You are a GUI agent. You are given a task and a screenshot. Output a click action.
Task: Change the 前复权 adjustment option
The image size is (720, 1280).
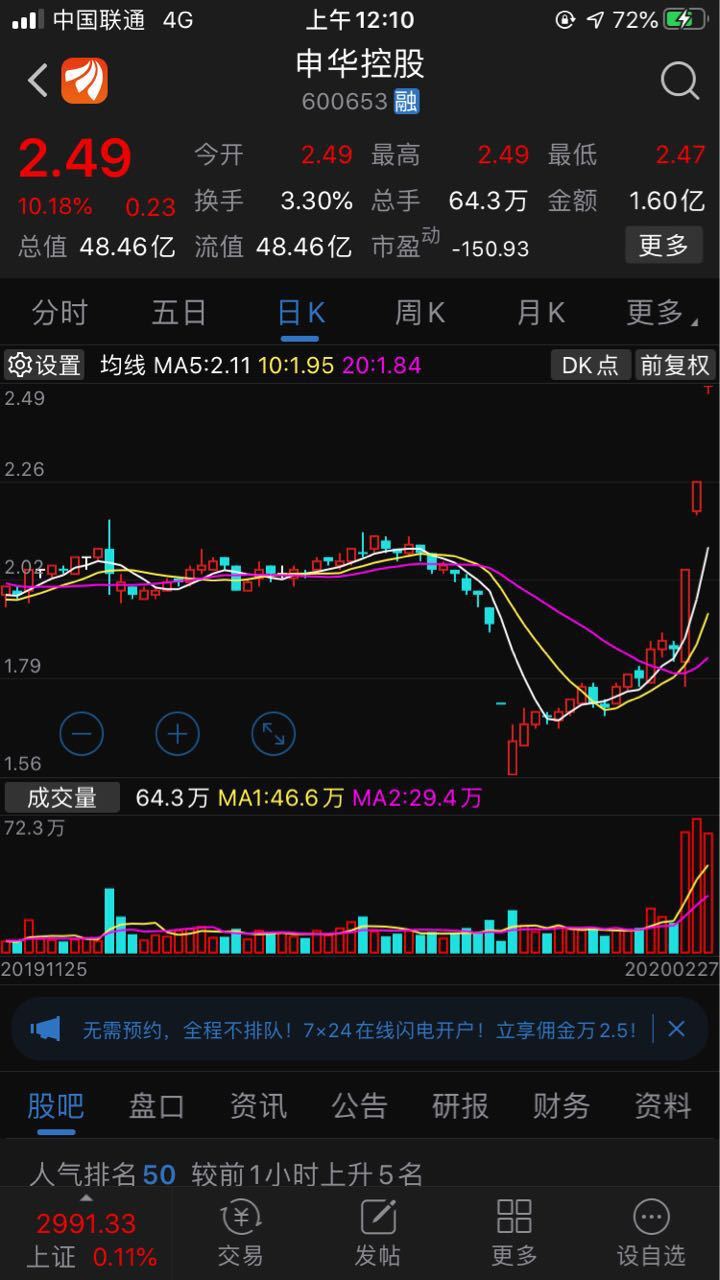point(675,366)
